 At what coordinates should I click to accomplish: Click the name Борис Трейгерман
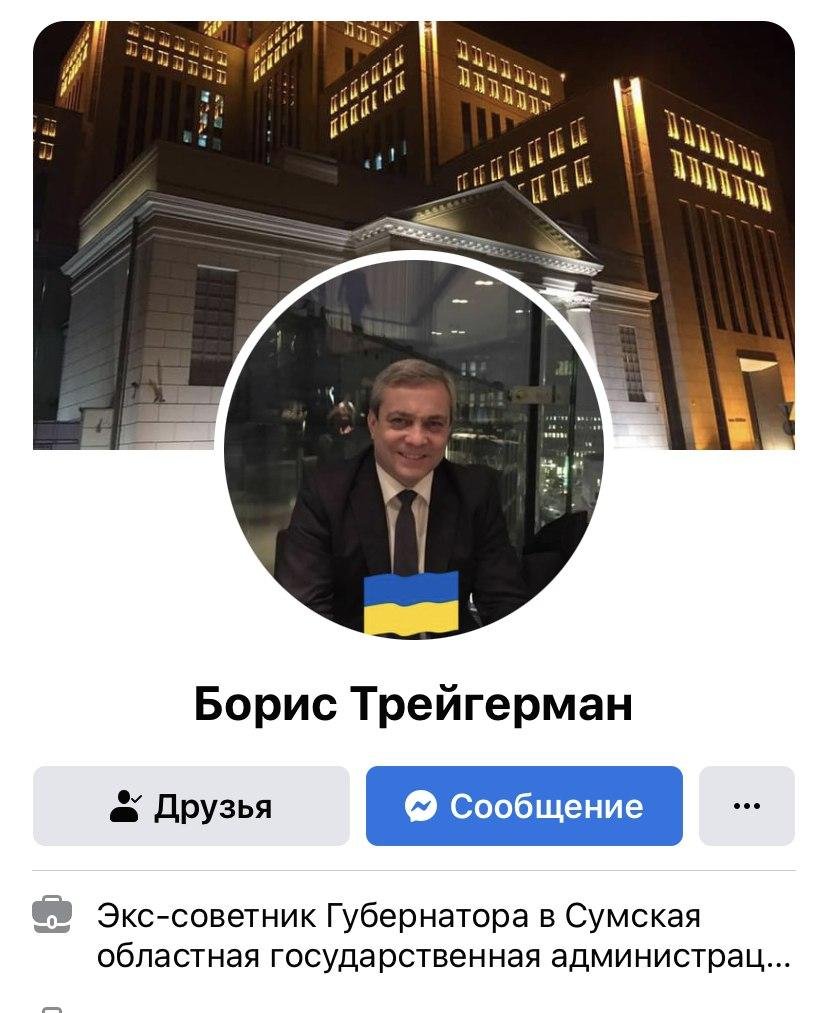point(413,703)
